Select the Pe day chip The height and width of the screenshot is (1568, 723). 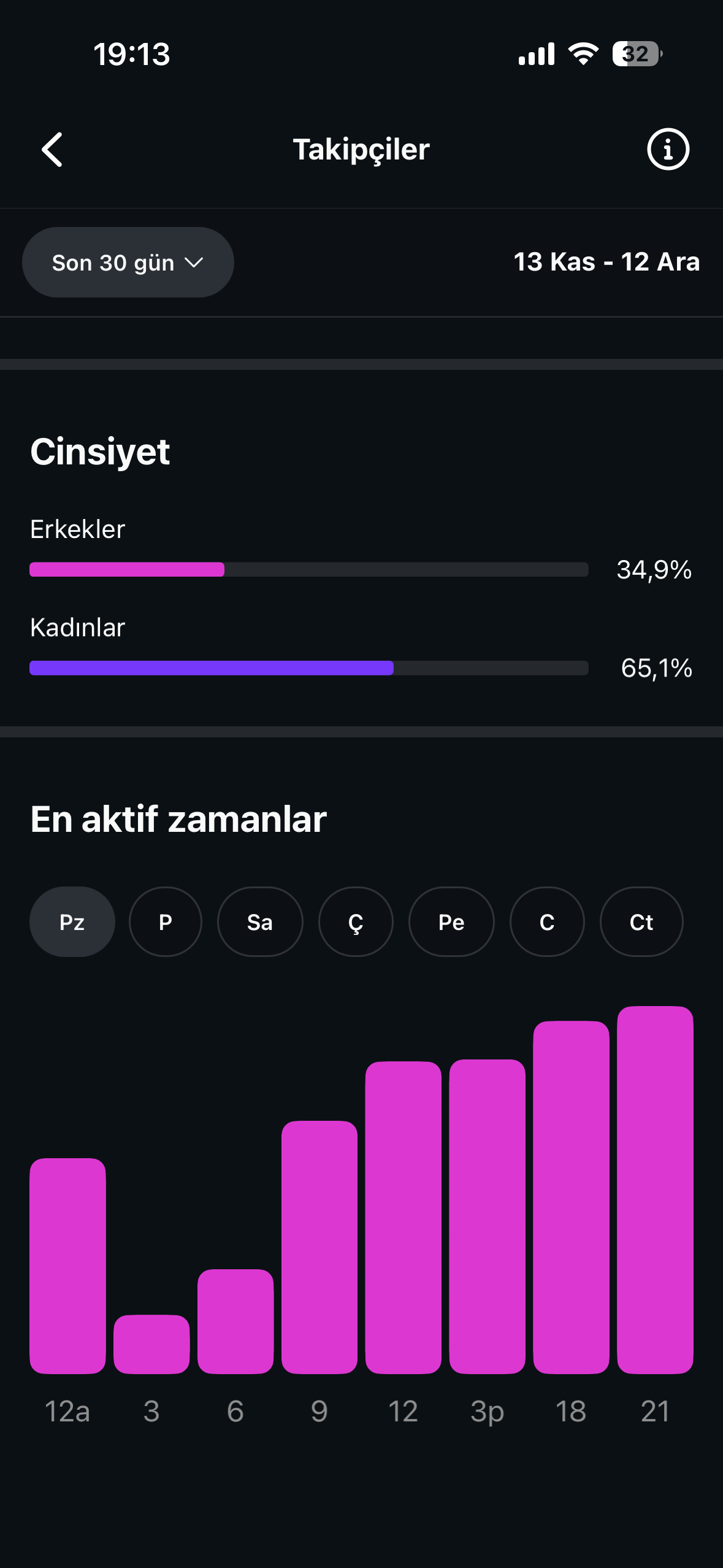pos(451,921)
